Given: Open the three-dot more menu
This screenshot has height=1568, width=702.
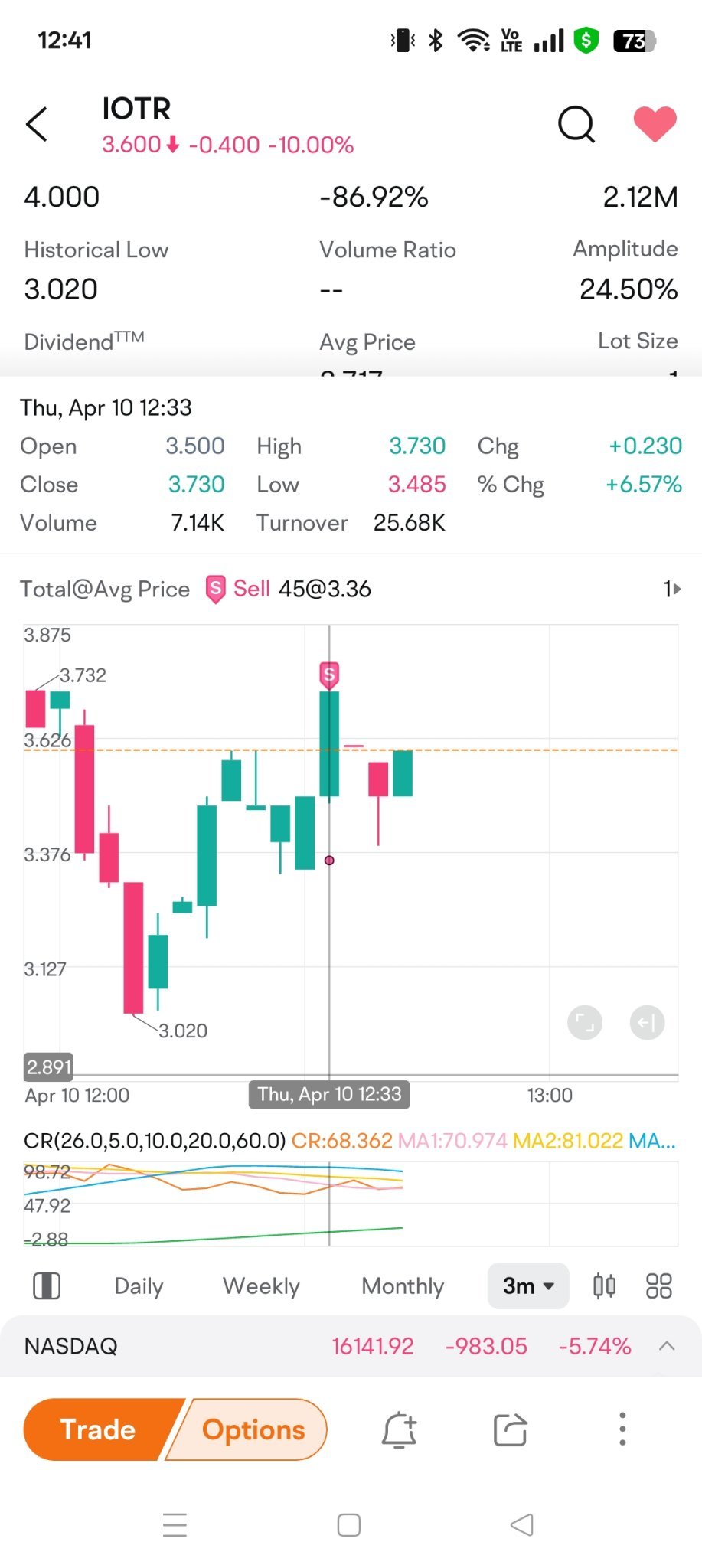Looking at the screenshot, I should (x=622, y=1429).
